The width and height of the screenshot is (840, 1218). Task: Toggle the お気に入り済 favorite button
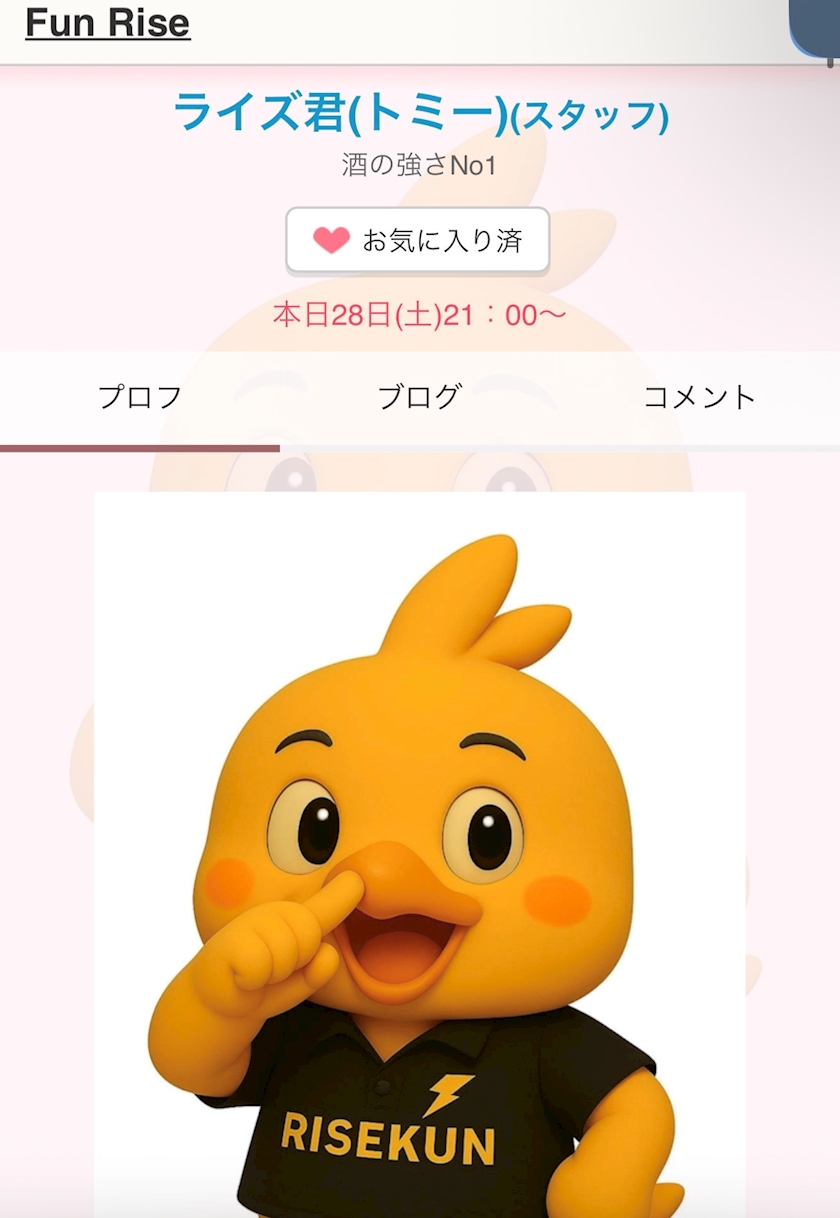coord(418,240)
